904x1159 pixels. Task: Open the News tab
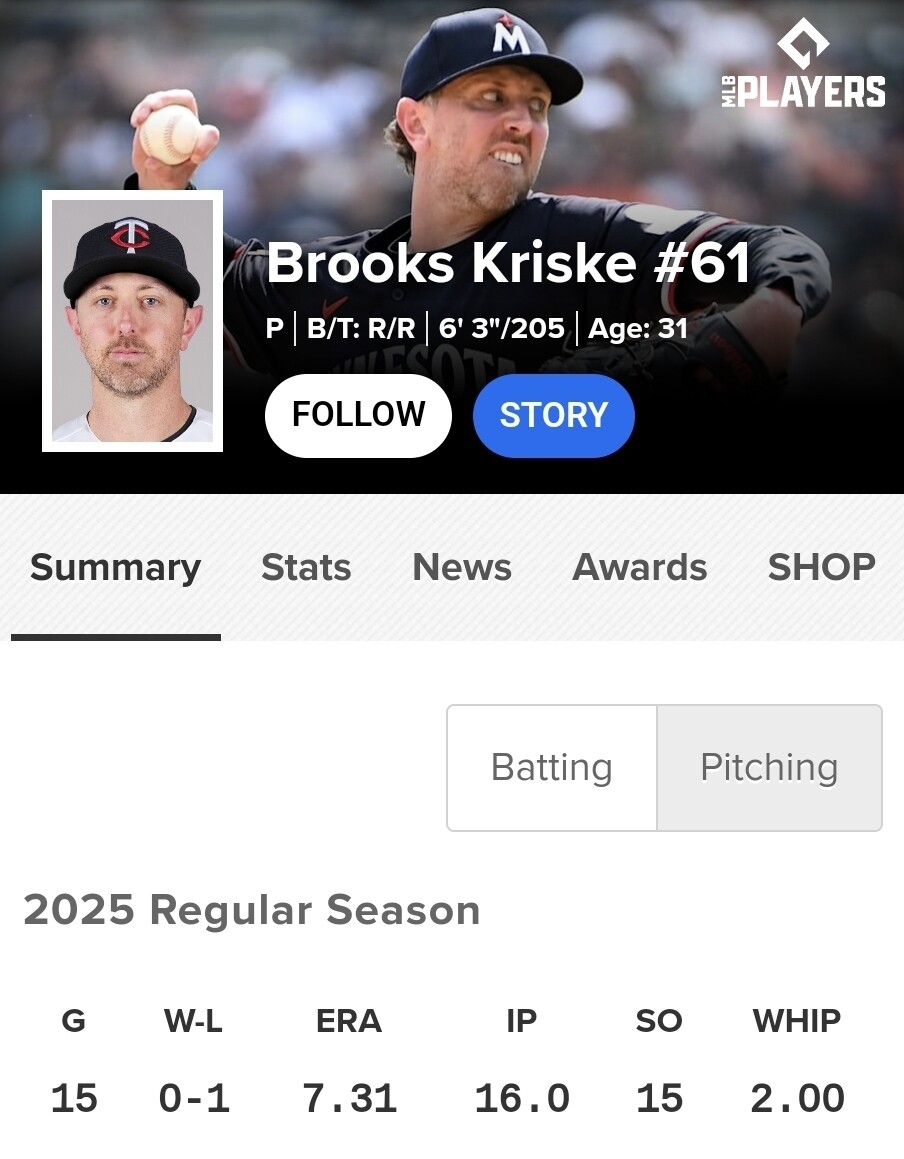(x=462, y=568)
